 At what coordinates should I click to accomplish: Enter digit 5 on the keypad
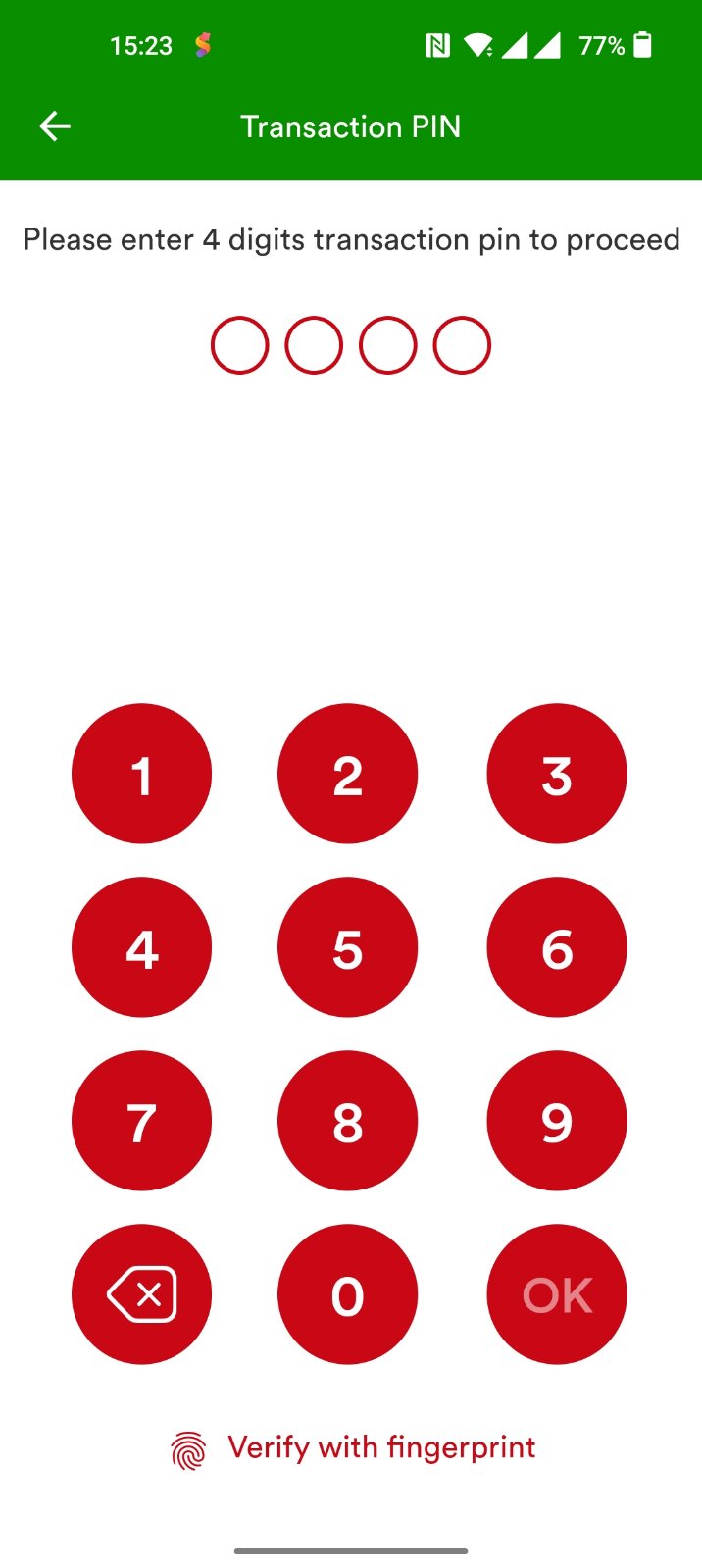click(x=347, y=947)
